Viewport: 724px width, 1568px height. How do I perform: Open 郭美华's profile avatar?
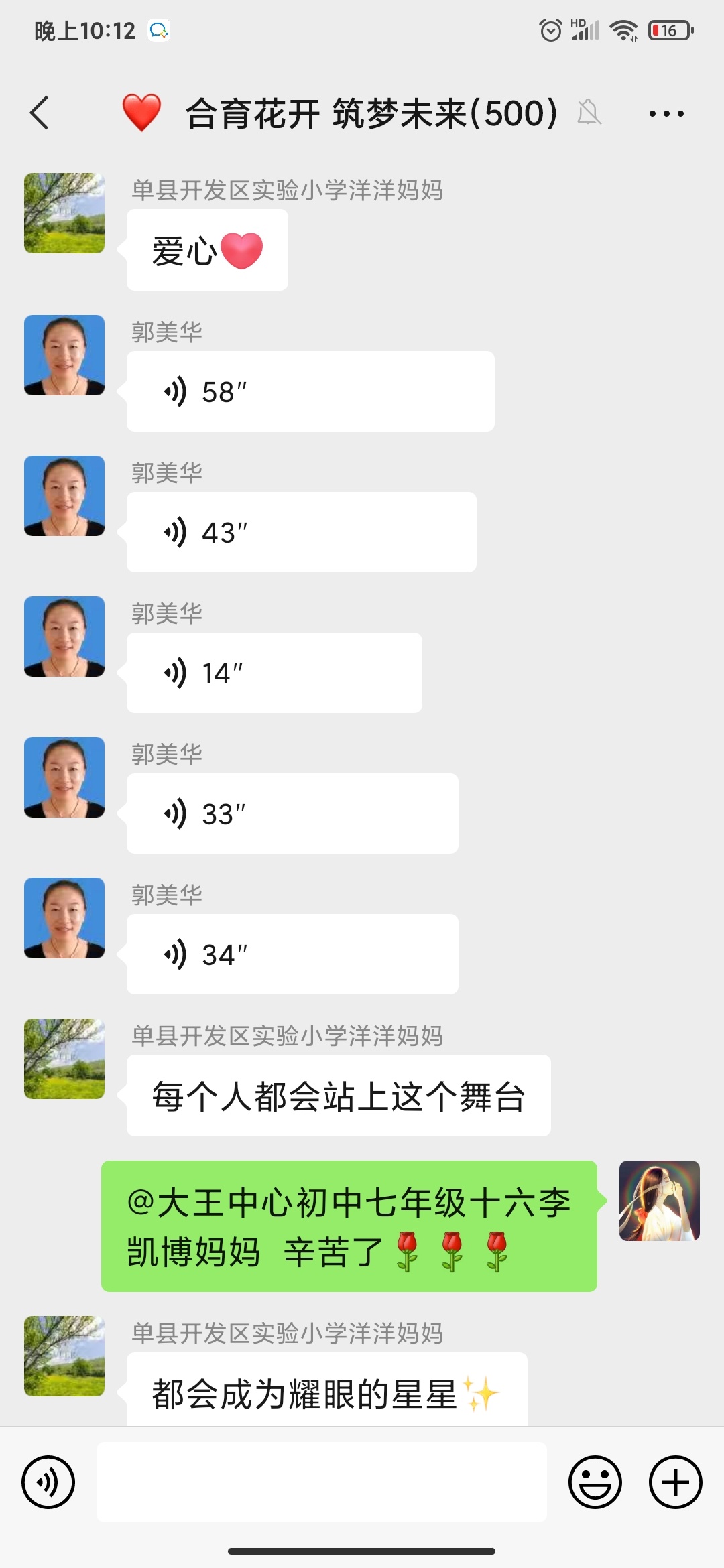tap(64, 355)
